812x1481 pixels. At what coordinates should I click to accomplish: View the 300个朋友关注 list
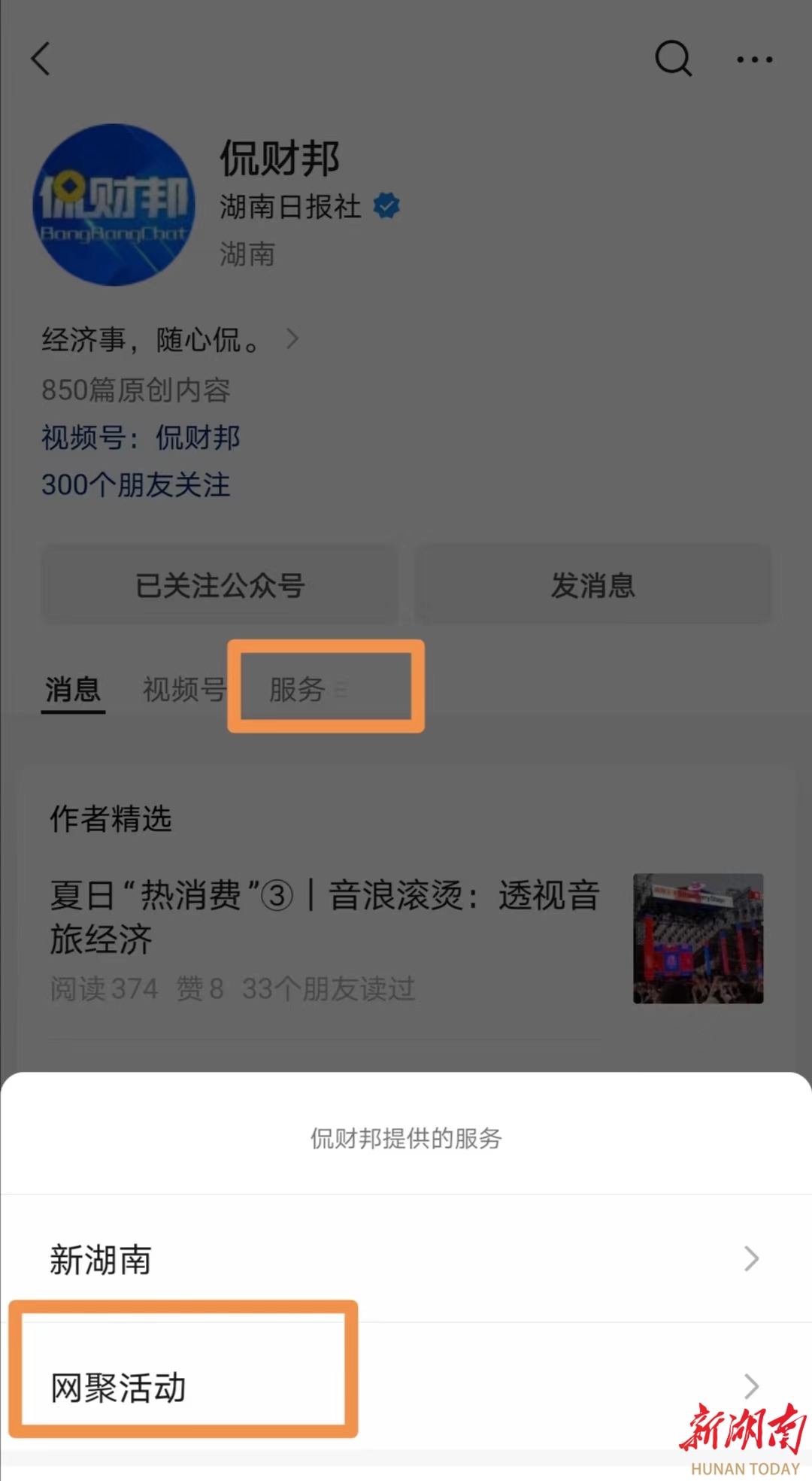pyautogui.click(x=136, y=484)
